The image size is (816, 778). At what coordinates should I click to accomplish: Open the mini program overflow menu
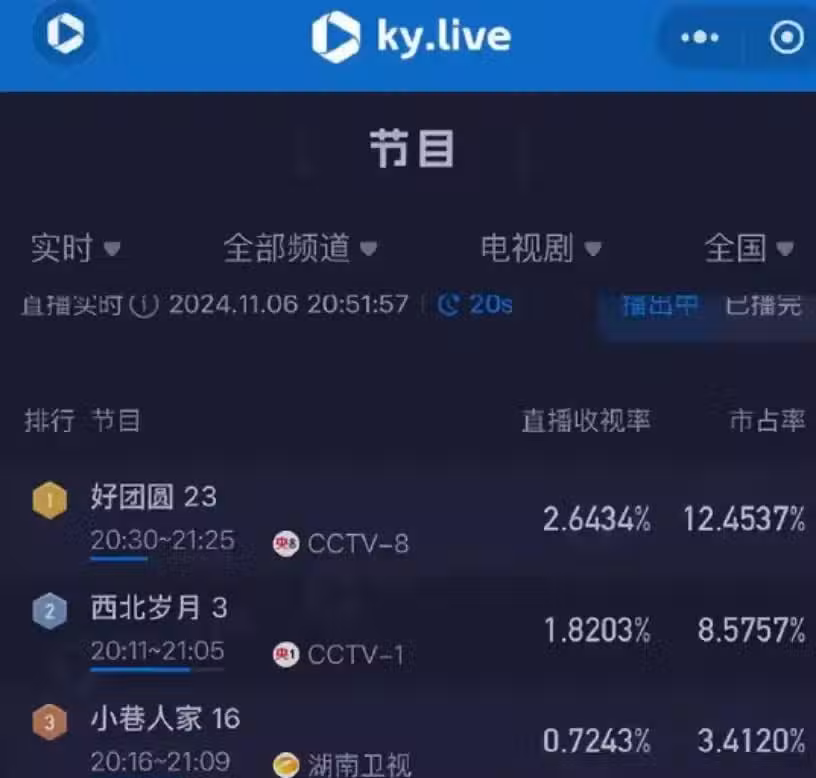700,37
